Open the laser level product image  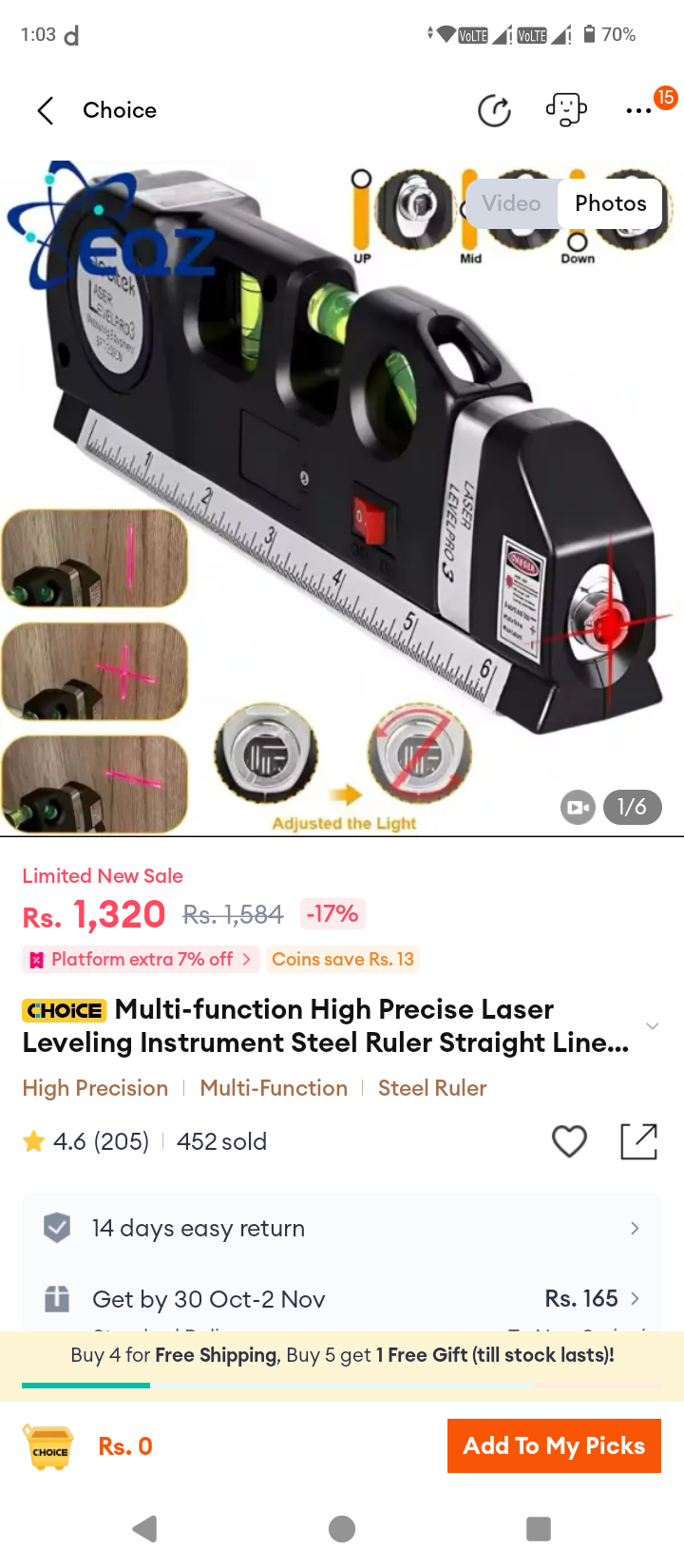pyautogui.click(x=342, y=498)
